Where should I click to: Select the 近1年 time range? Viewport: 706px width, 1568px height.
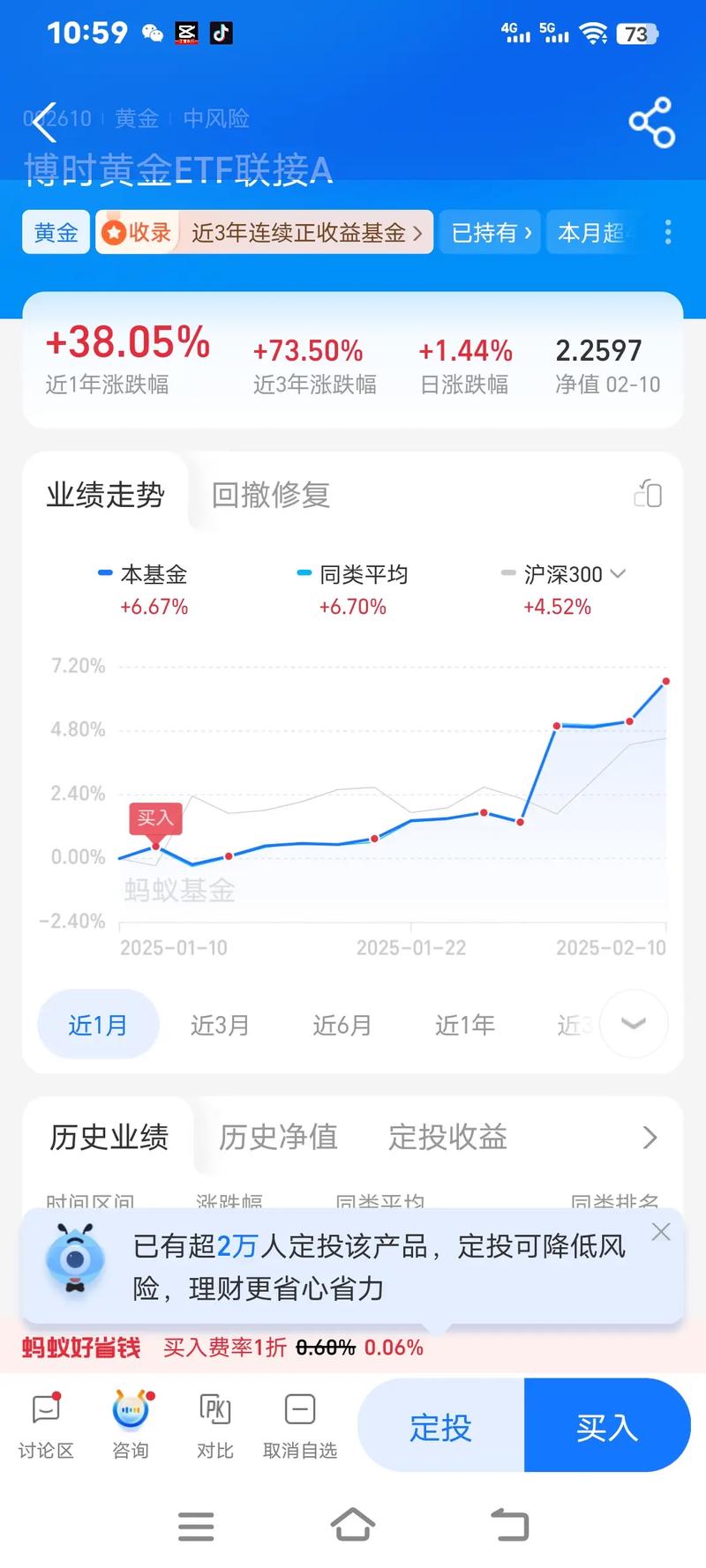coord(465,1025)
